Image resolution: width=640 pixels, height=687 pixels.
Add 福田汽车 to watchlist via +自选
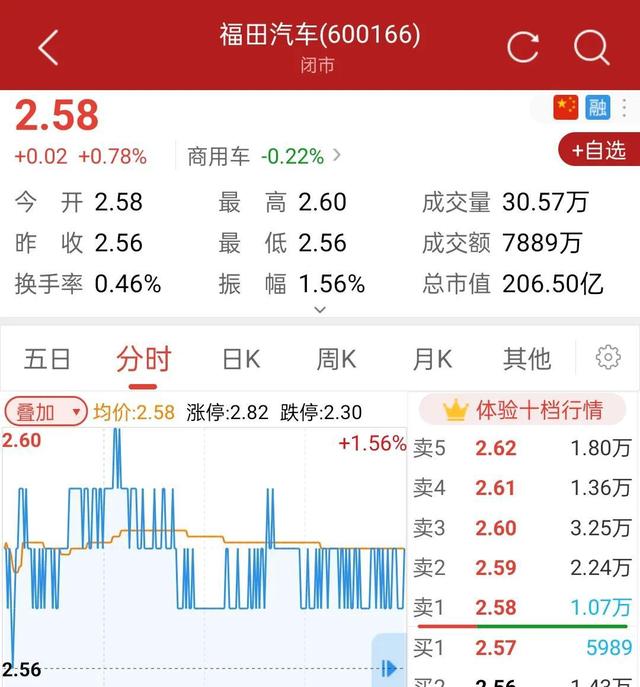598,150
